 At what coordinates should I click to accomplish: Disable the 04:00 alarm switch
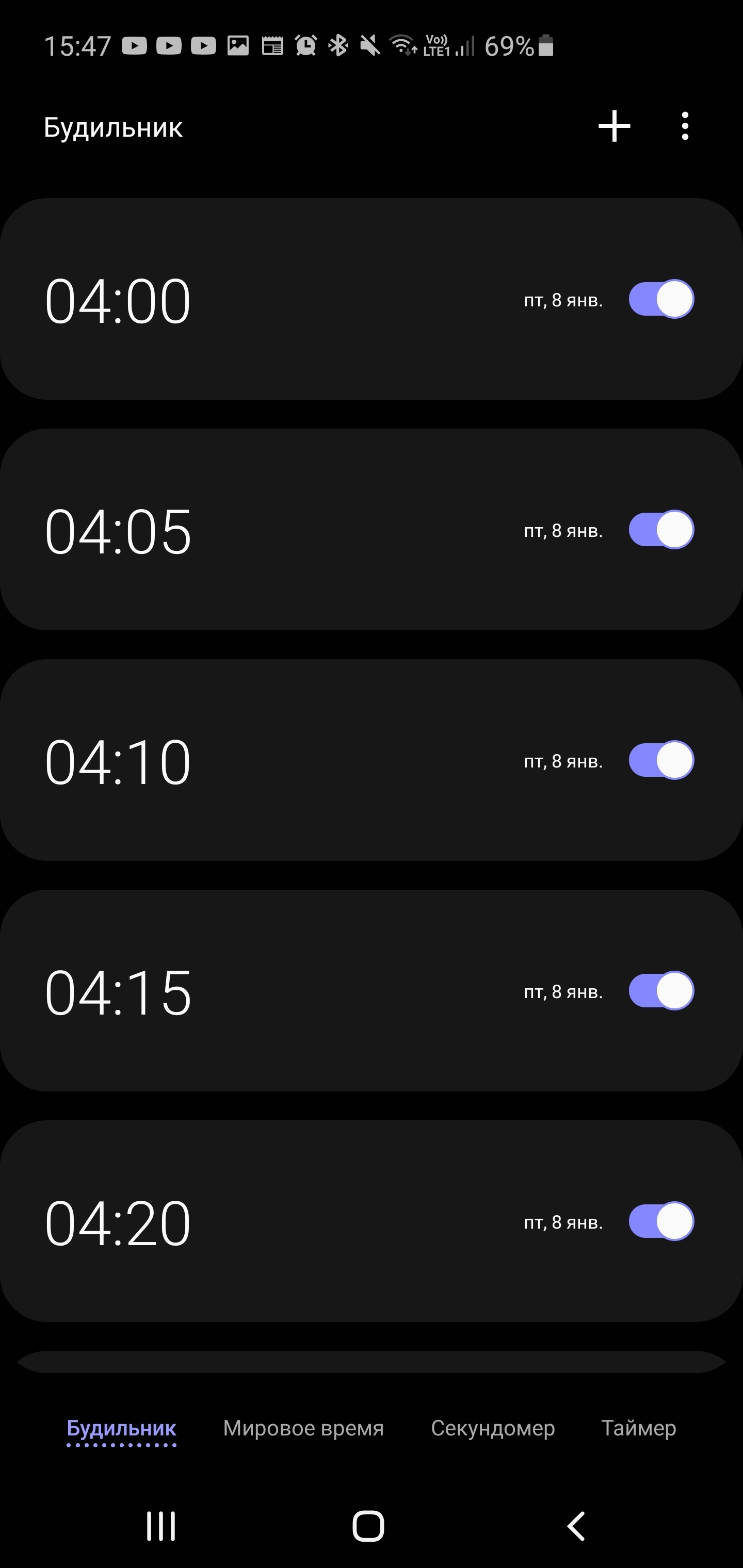tap(661, 299)
